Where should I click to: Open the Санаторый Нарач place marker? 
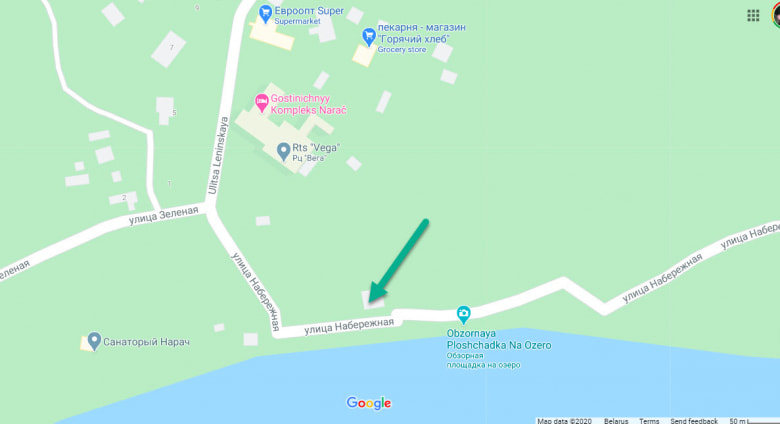[94, 341]
